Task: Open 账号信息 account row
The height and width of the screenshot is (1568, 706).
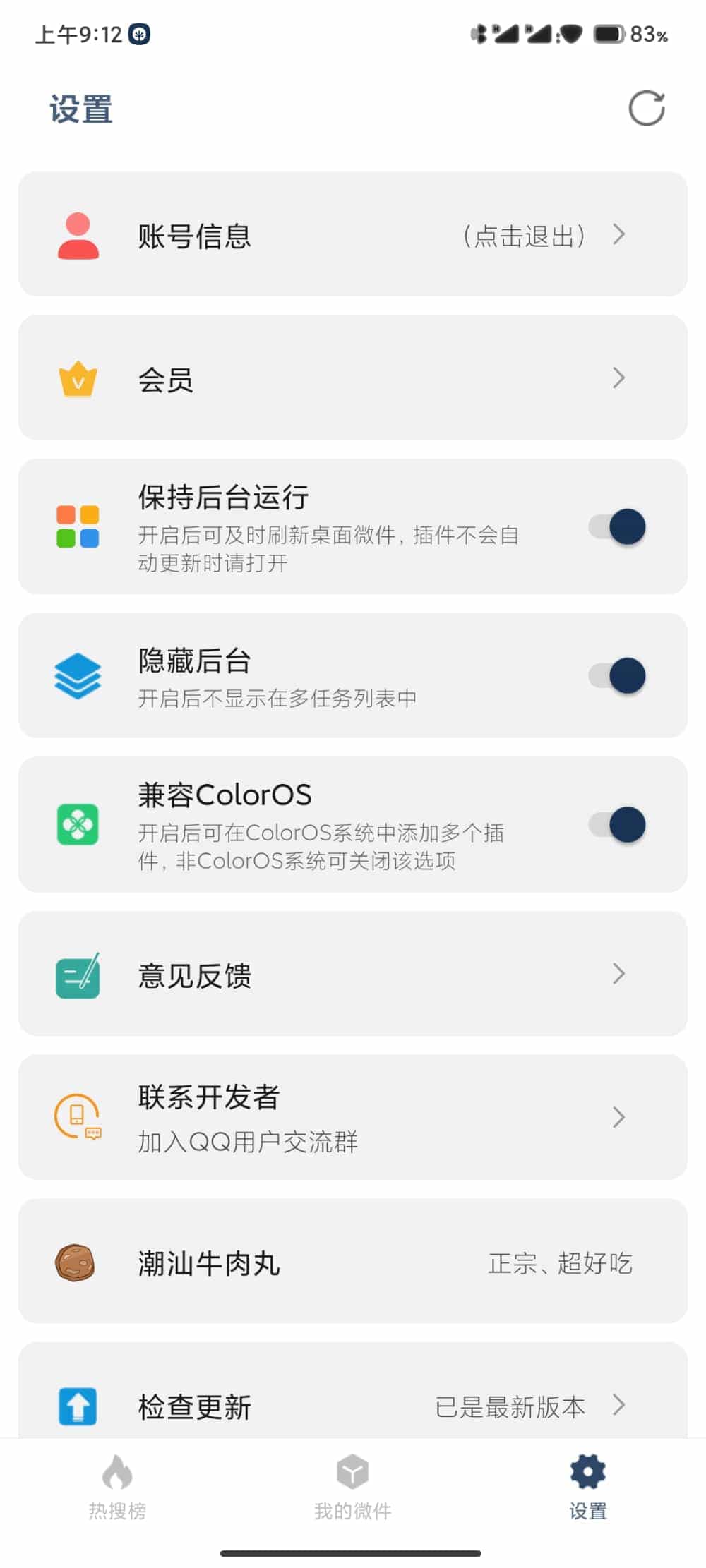Action: [352, 235]
